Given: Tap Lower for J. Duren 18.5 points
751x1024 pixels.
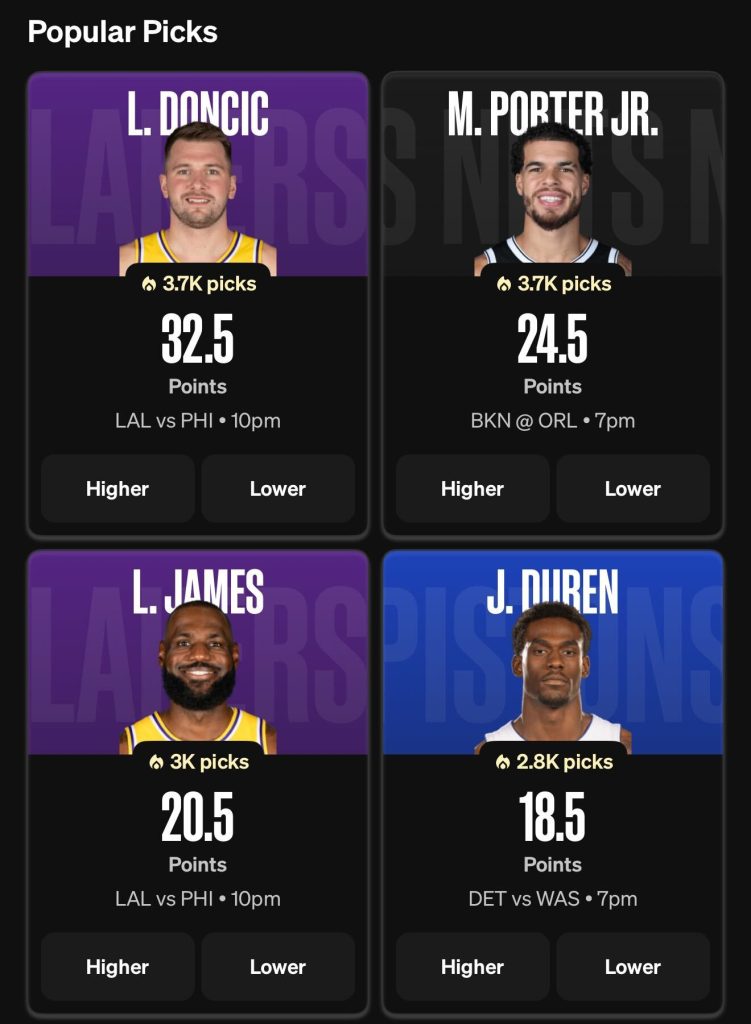Looking at the screenshot, I should (x=633, y=967).
